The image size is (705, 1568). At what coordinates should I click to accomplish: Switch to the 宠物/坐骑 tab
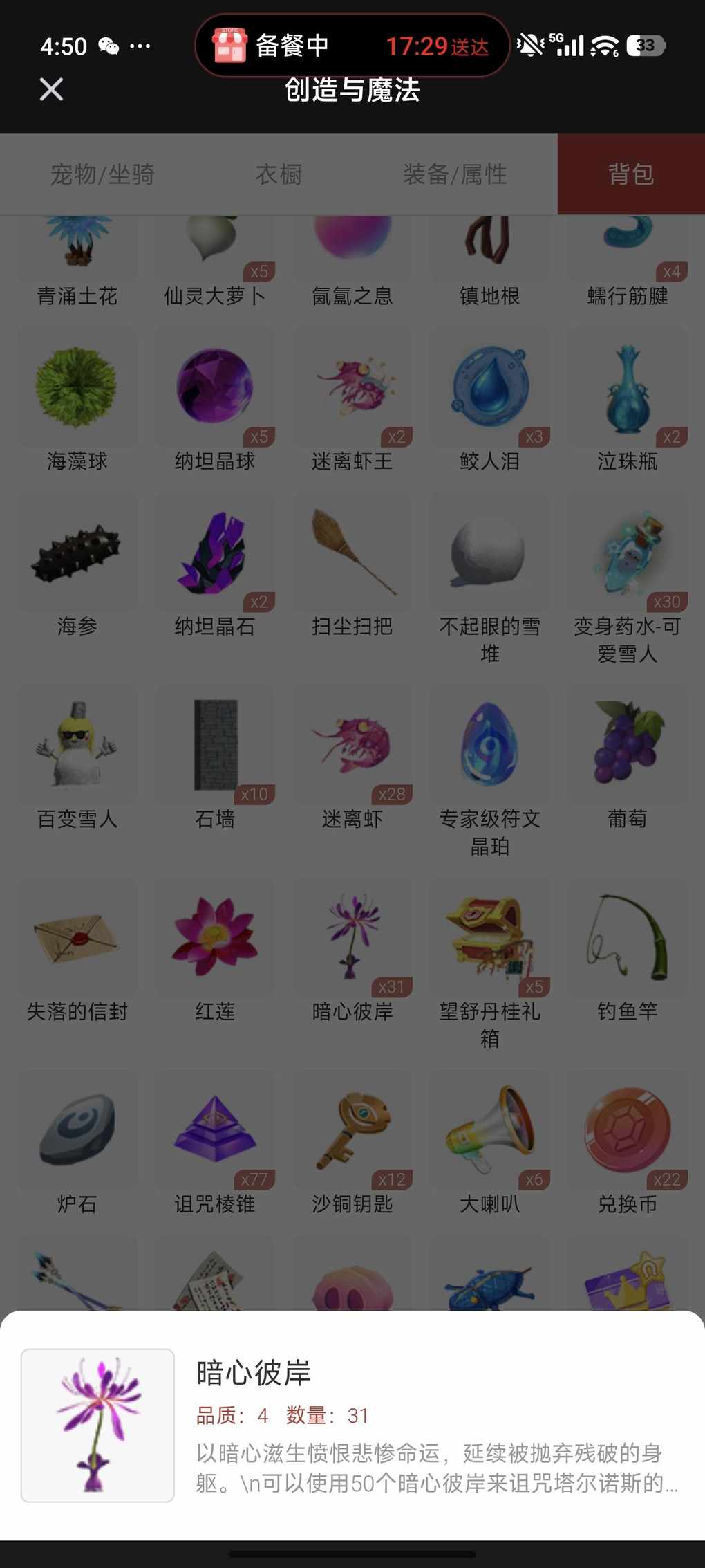click(102, 174)
